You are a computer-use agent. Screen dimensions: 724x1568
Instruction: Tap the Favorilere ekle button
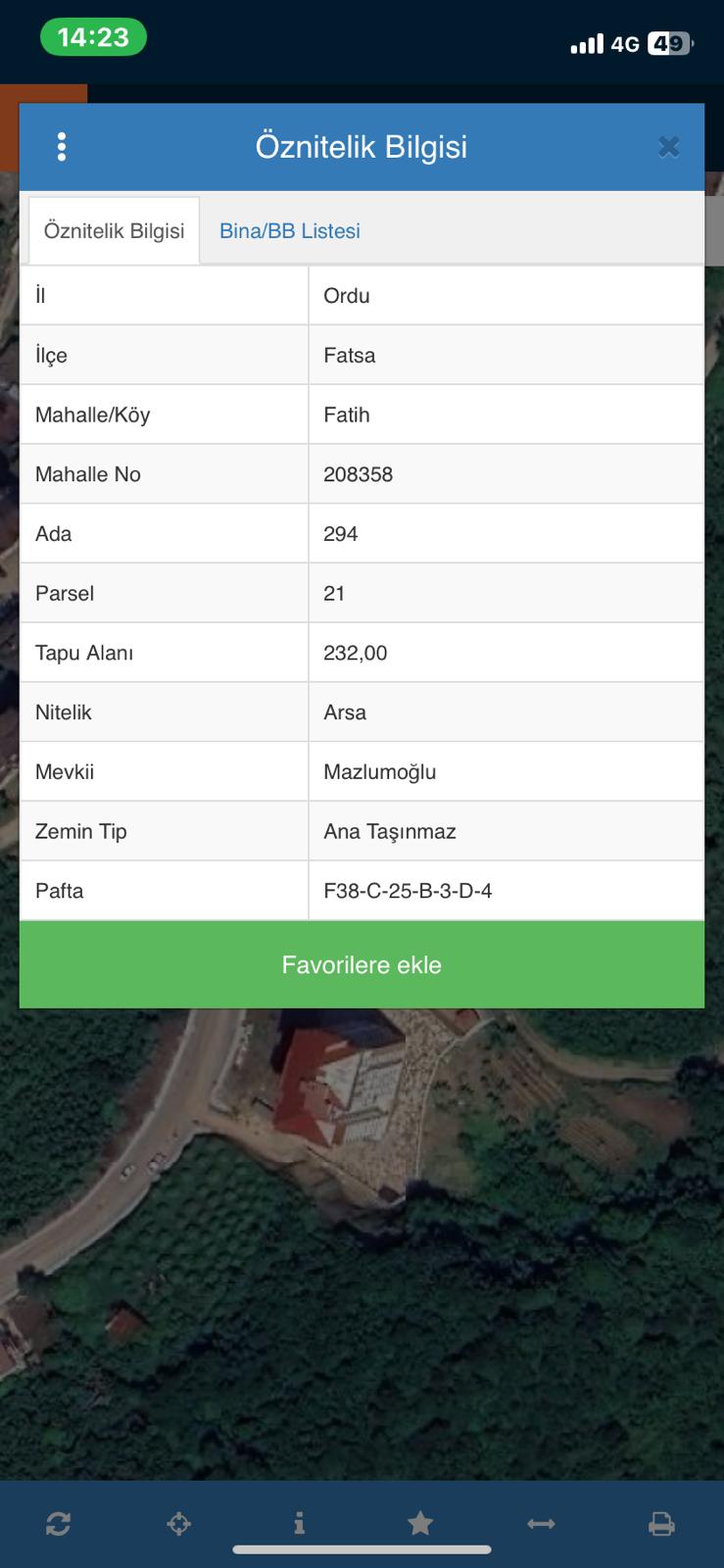click(362, 964)
